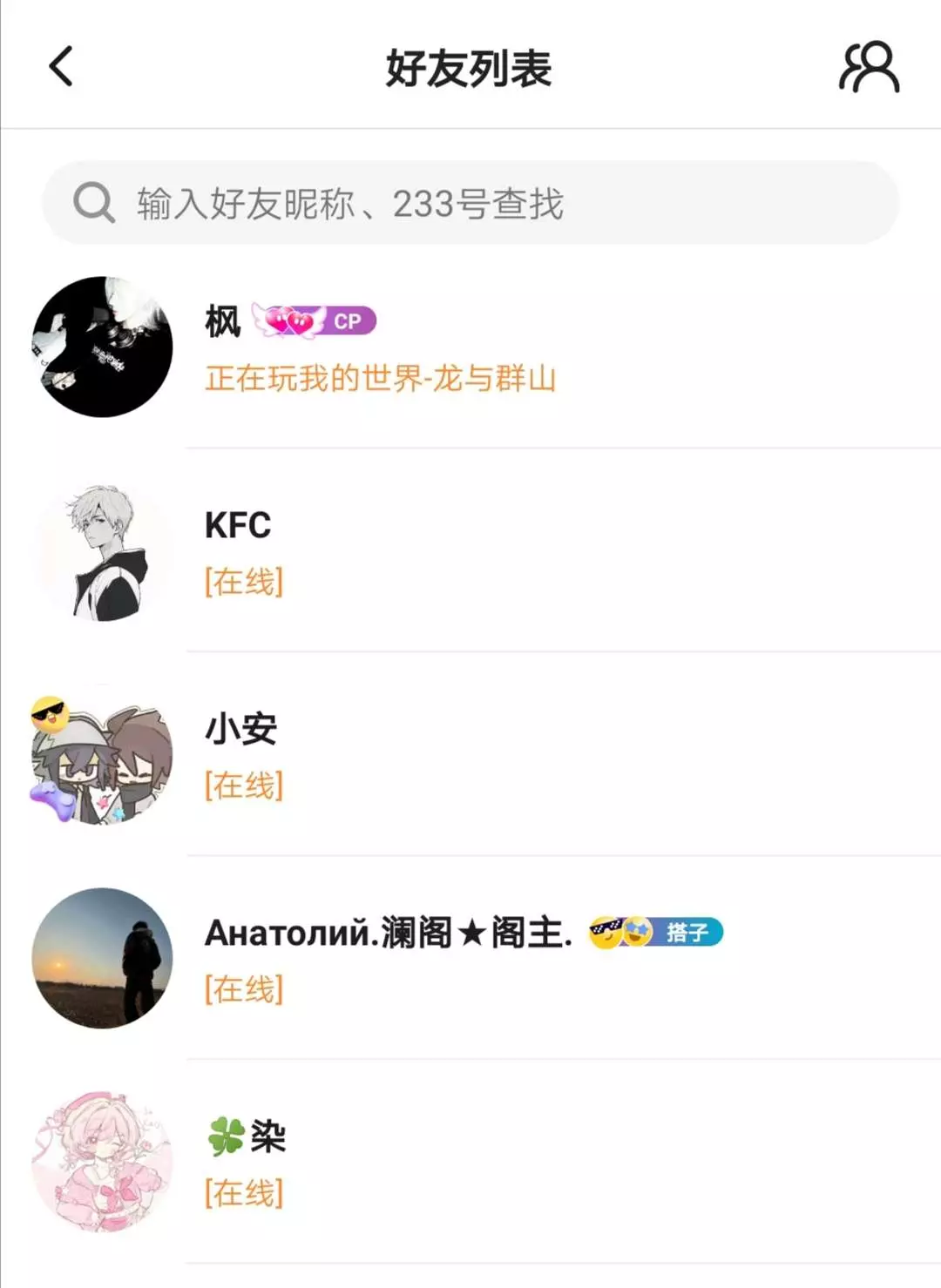Open the add friends icon
Screen dimensions: 941x1288
tap(868, 67)
